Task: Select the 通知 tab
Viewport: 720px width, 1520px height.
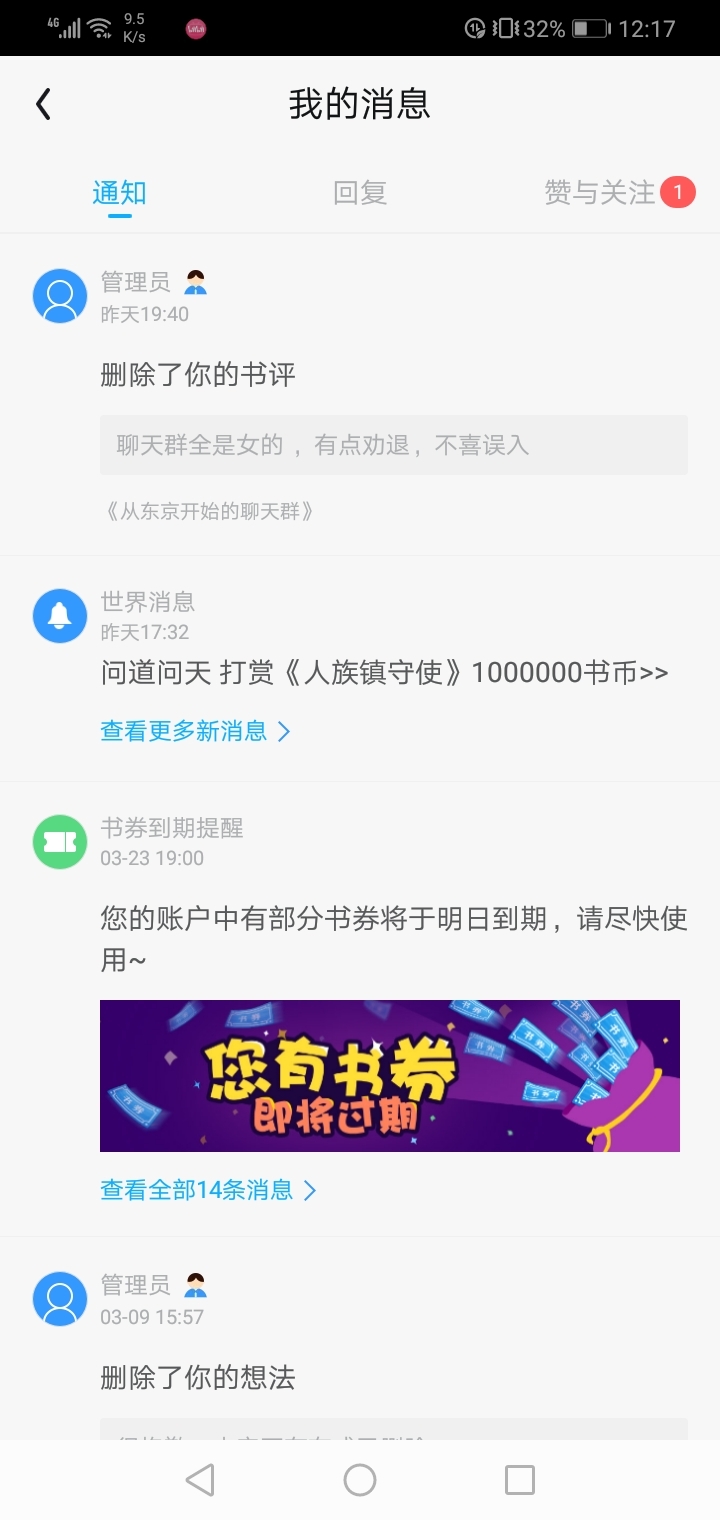Action: pos(120,192)
